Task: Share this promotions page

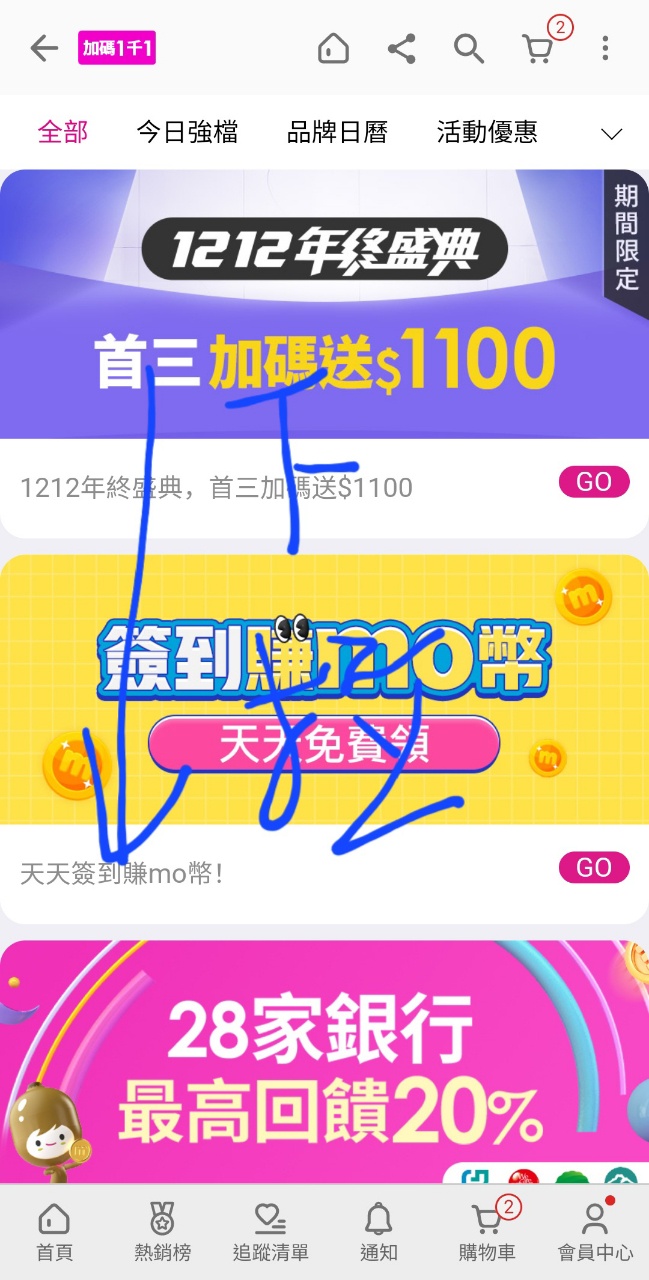Action: click(x=401, y=48)
